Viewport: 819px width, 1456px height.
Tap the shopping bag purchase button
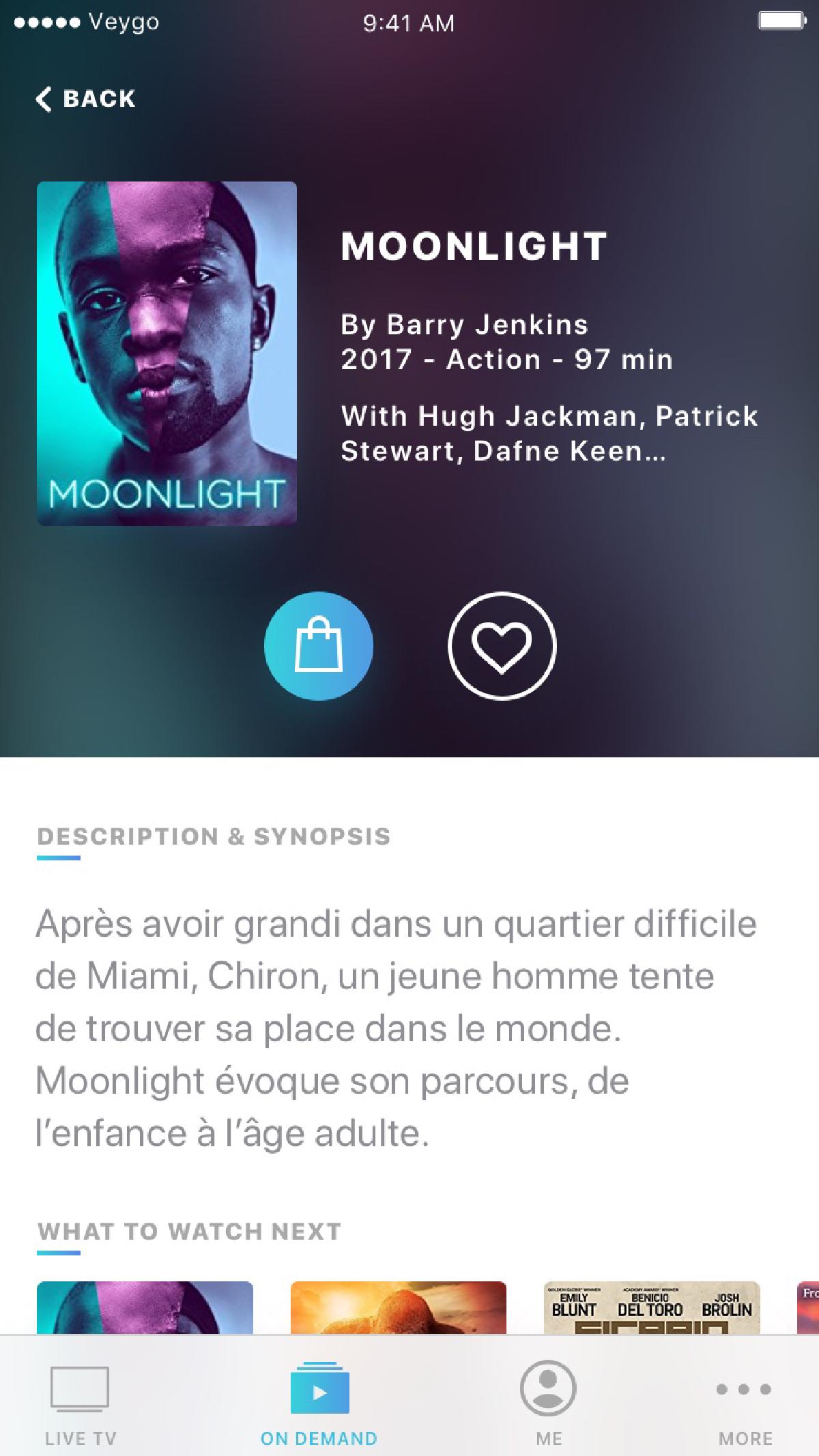[x=319, y=645]
